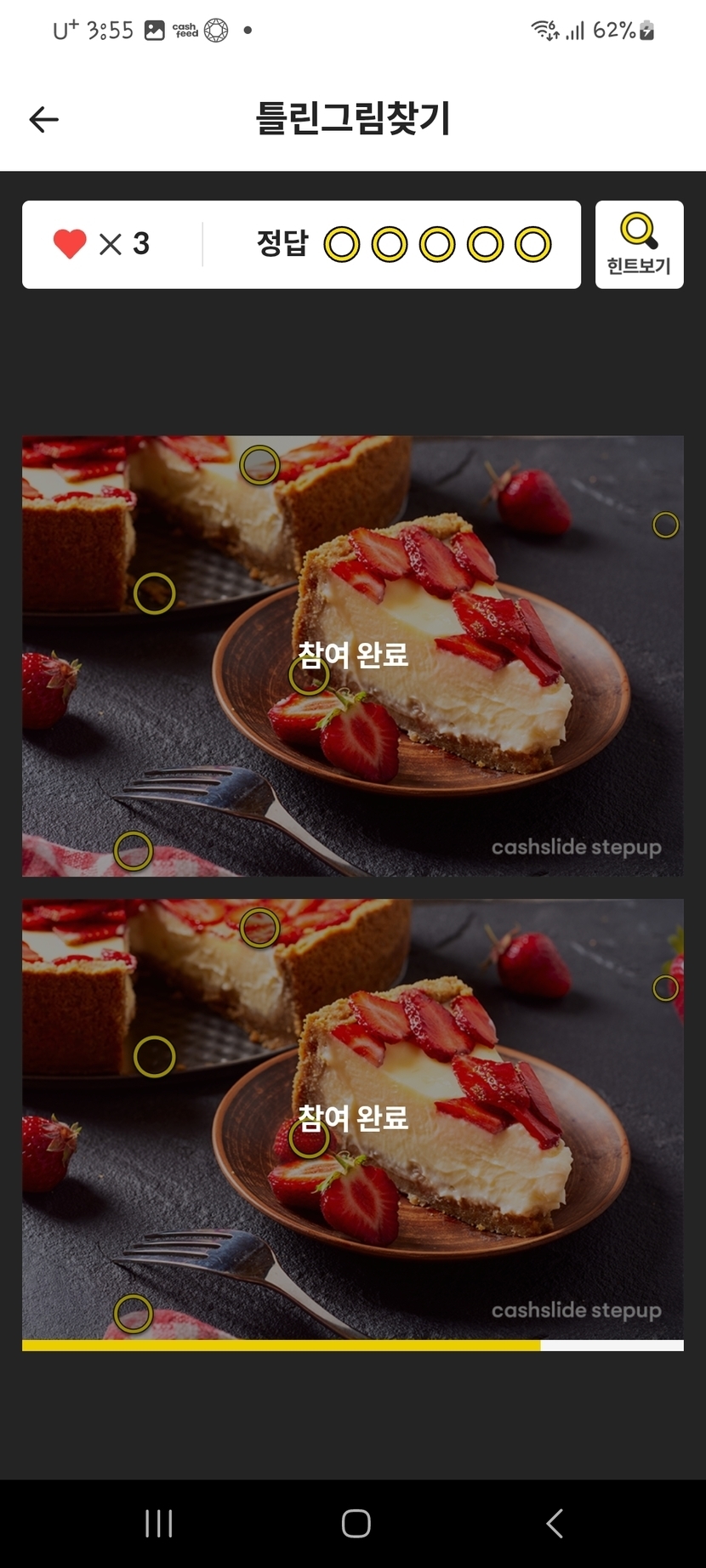This screenshot has width=706, height=1568.
Task: Tap the Android navigation back button
Action: 555,1523
